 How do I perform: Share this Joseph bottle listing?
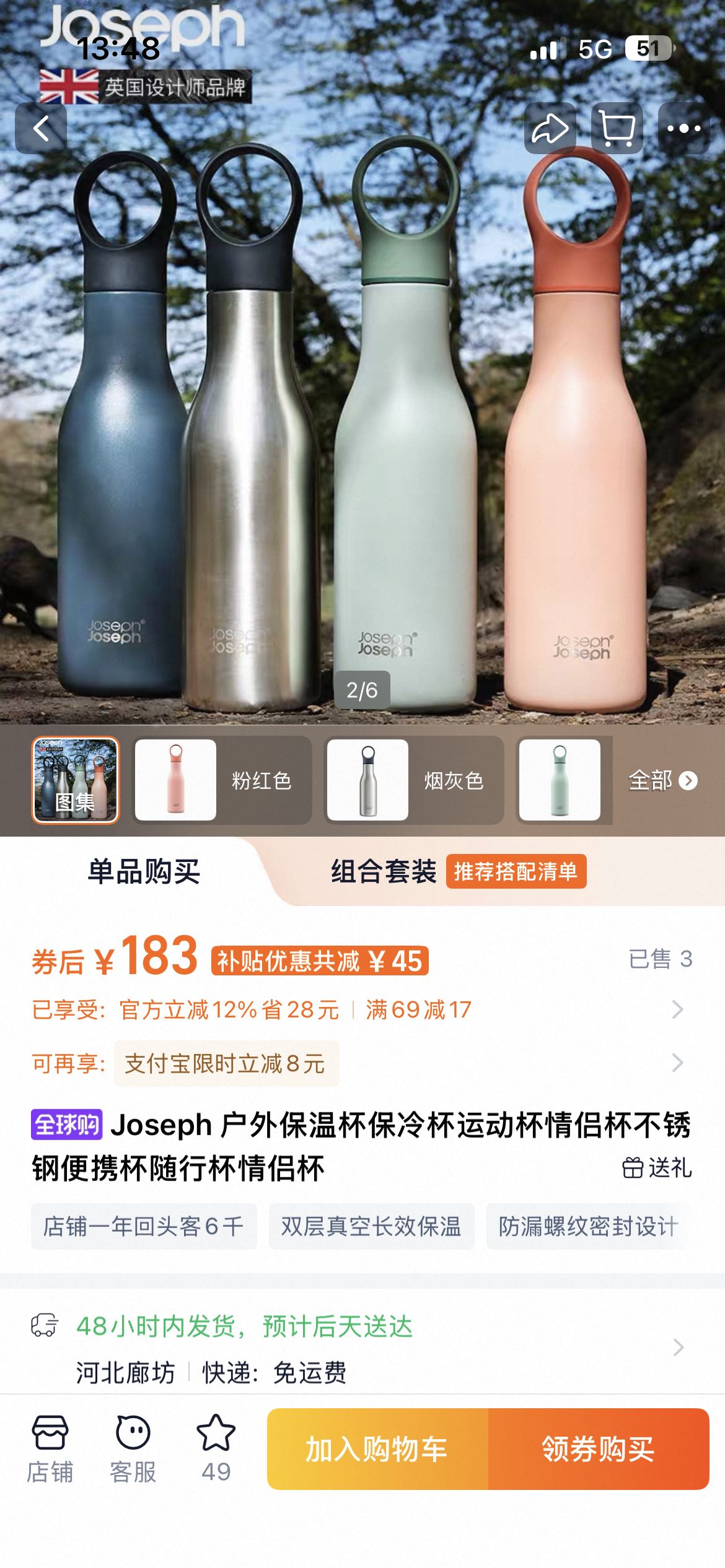550,128
